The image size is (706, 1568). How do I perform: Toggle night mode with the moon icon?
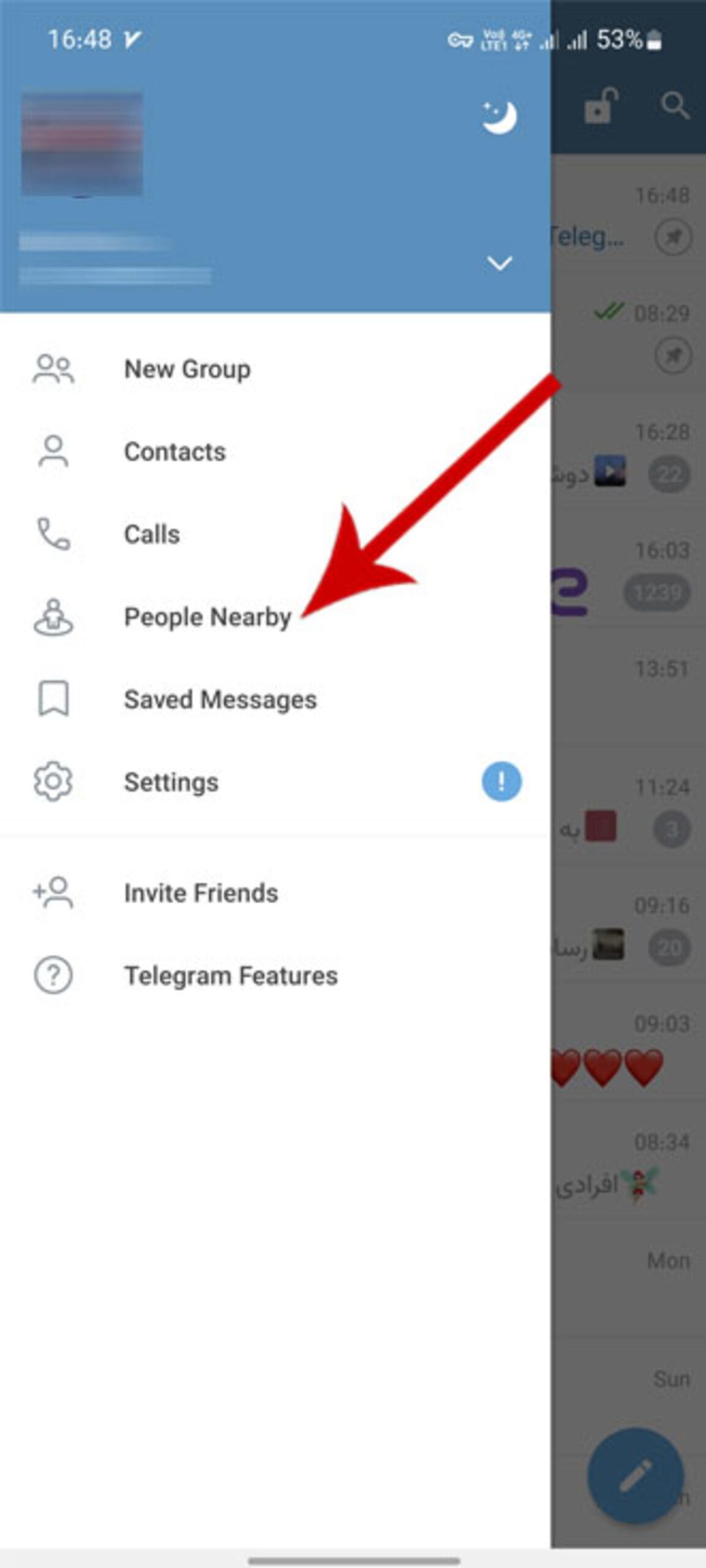499,117
